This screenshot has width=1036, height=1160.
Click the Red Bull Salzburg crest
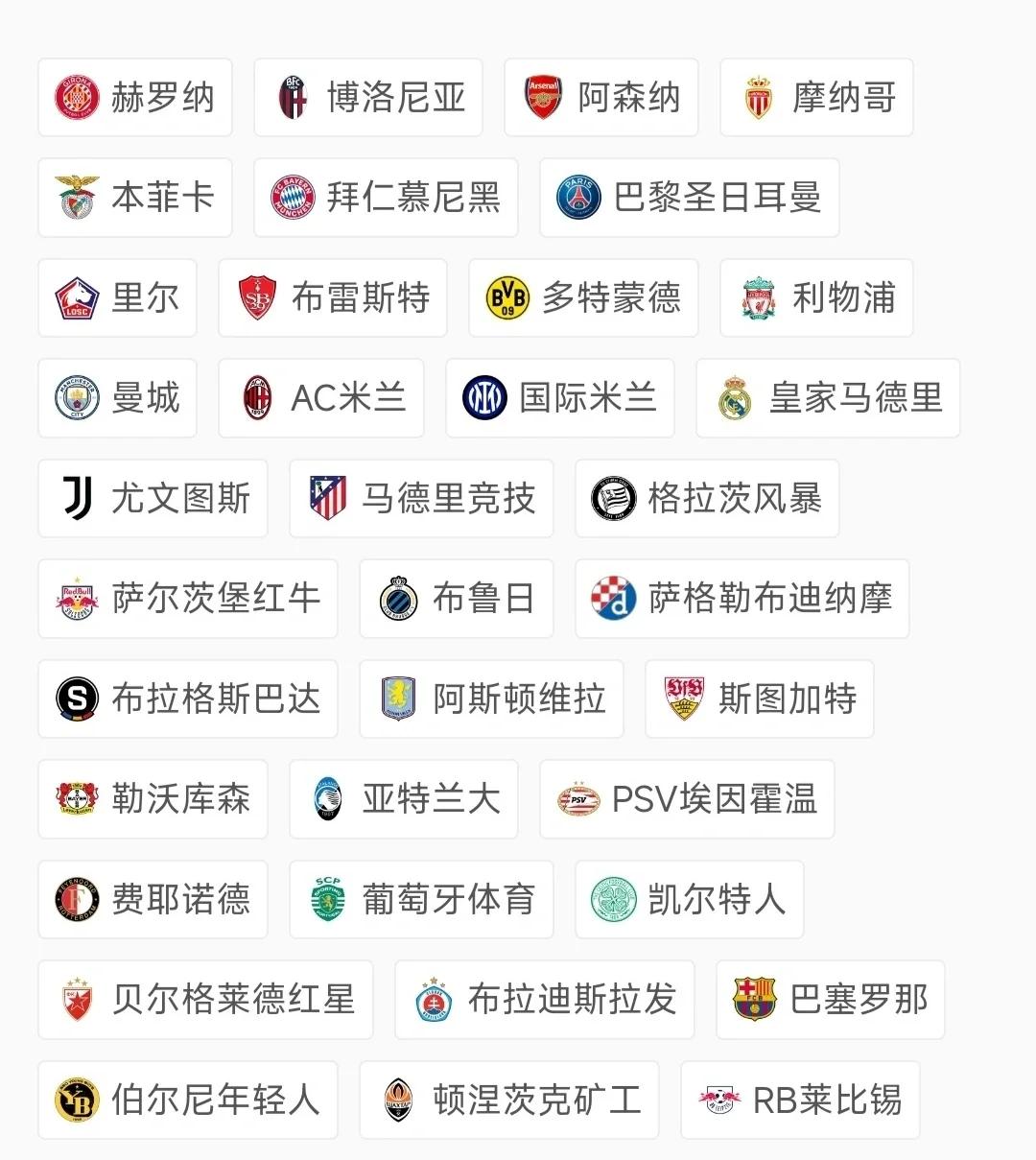click(x=77, y=598)
